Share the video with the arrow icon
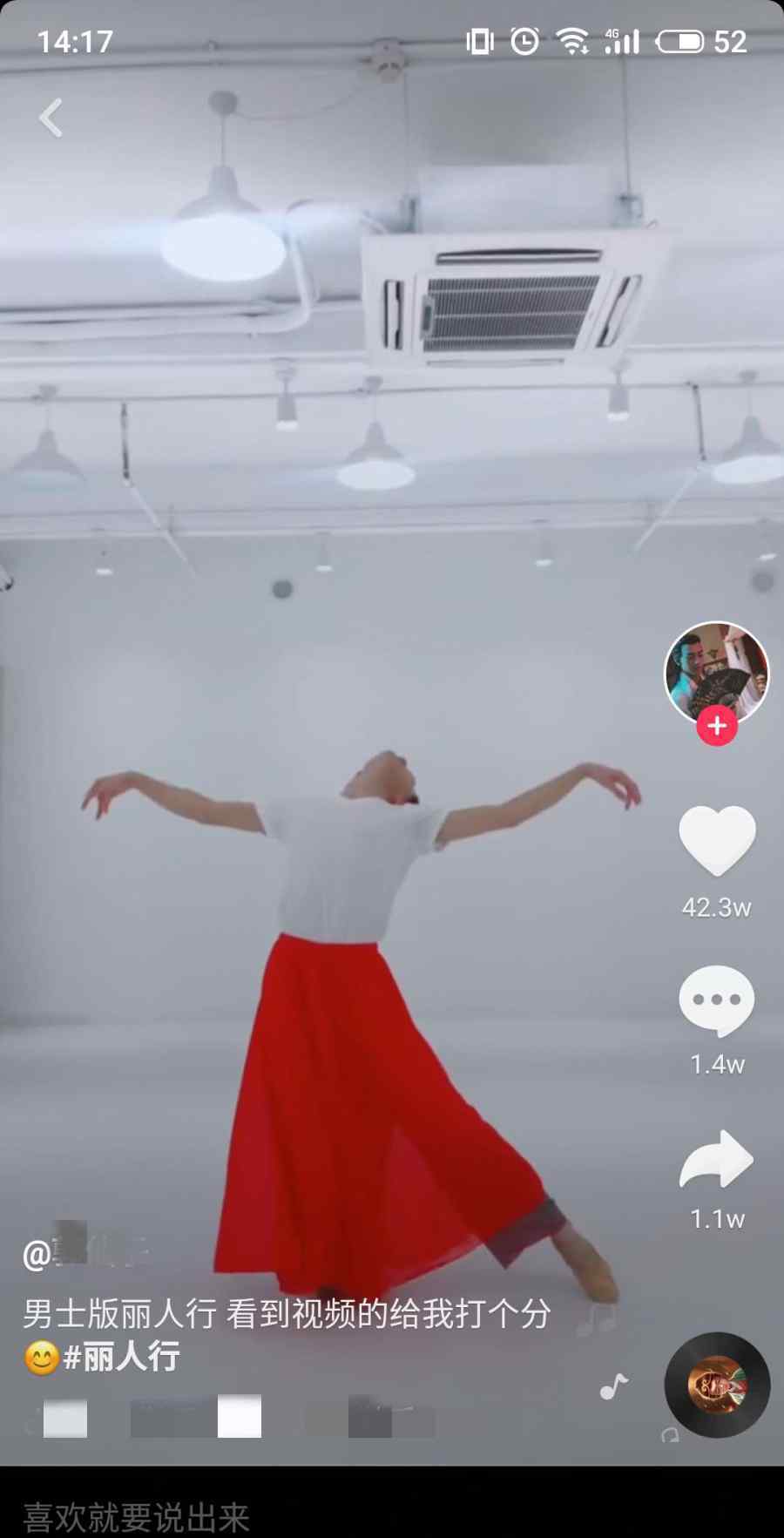 coord(717,1159)
